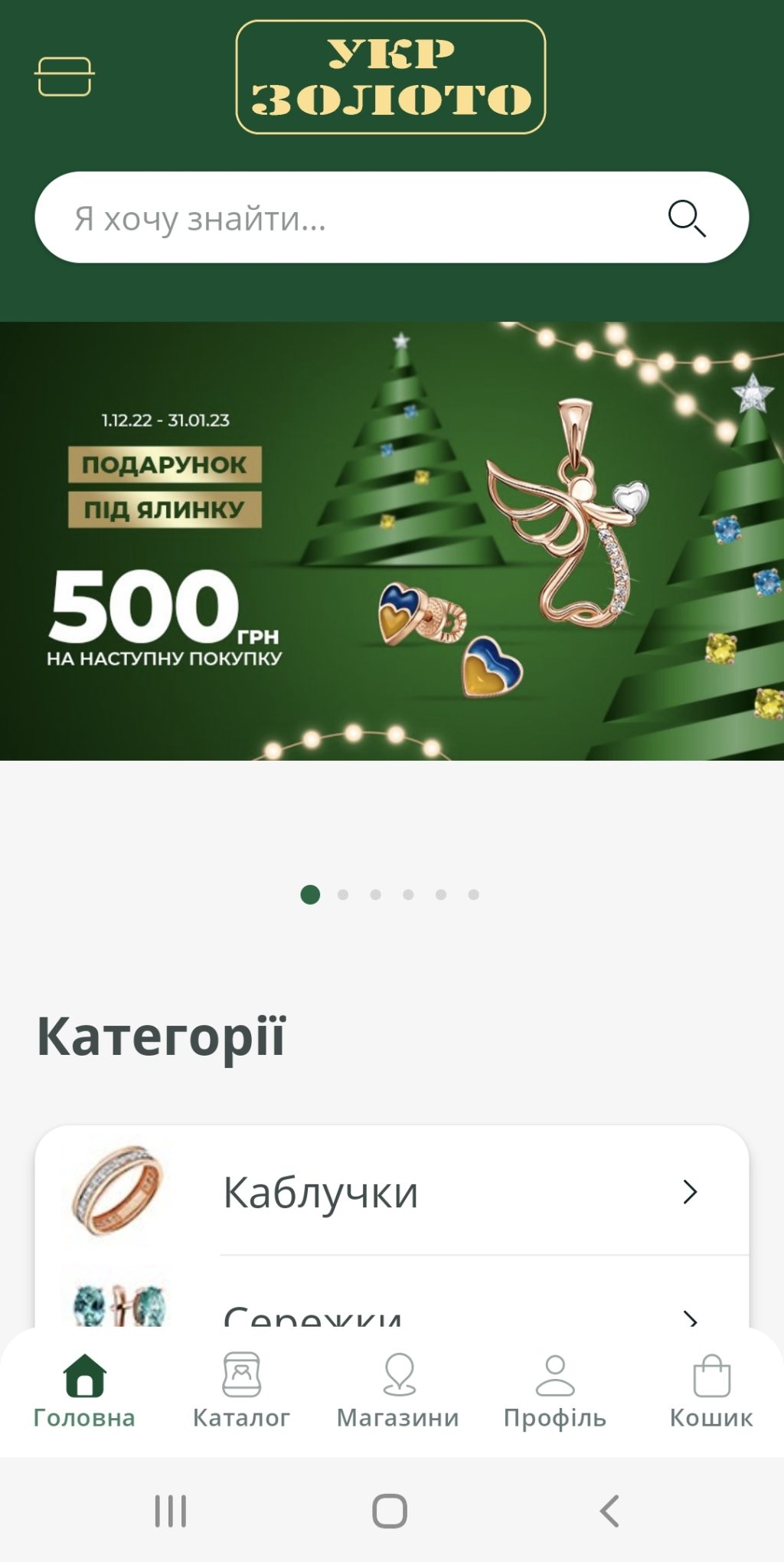Tap the magnifier search icon
784x1562 pixels.
(686, 218)
